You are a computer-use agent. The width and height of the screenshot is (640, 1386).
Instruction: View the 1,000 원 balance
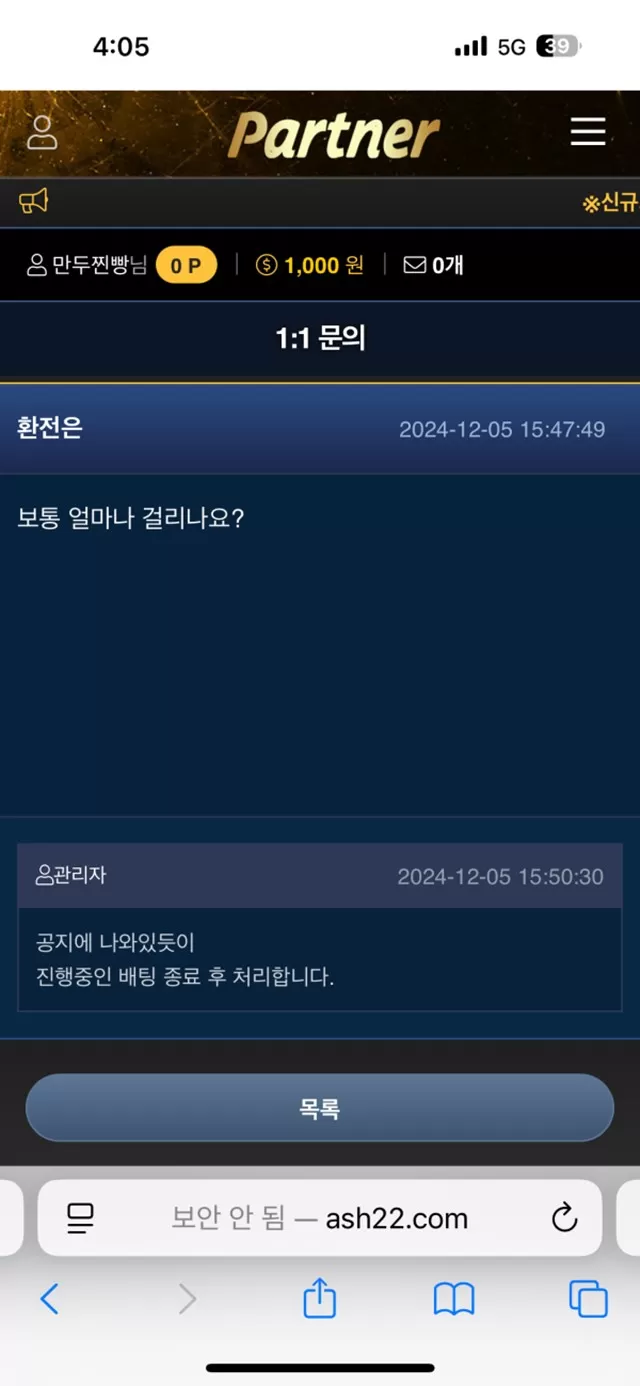coord(310,265)
